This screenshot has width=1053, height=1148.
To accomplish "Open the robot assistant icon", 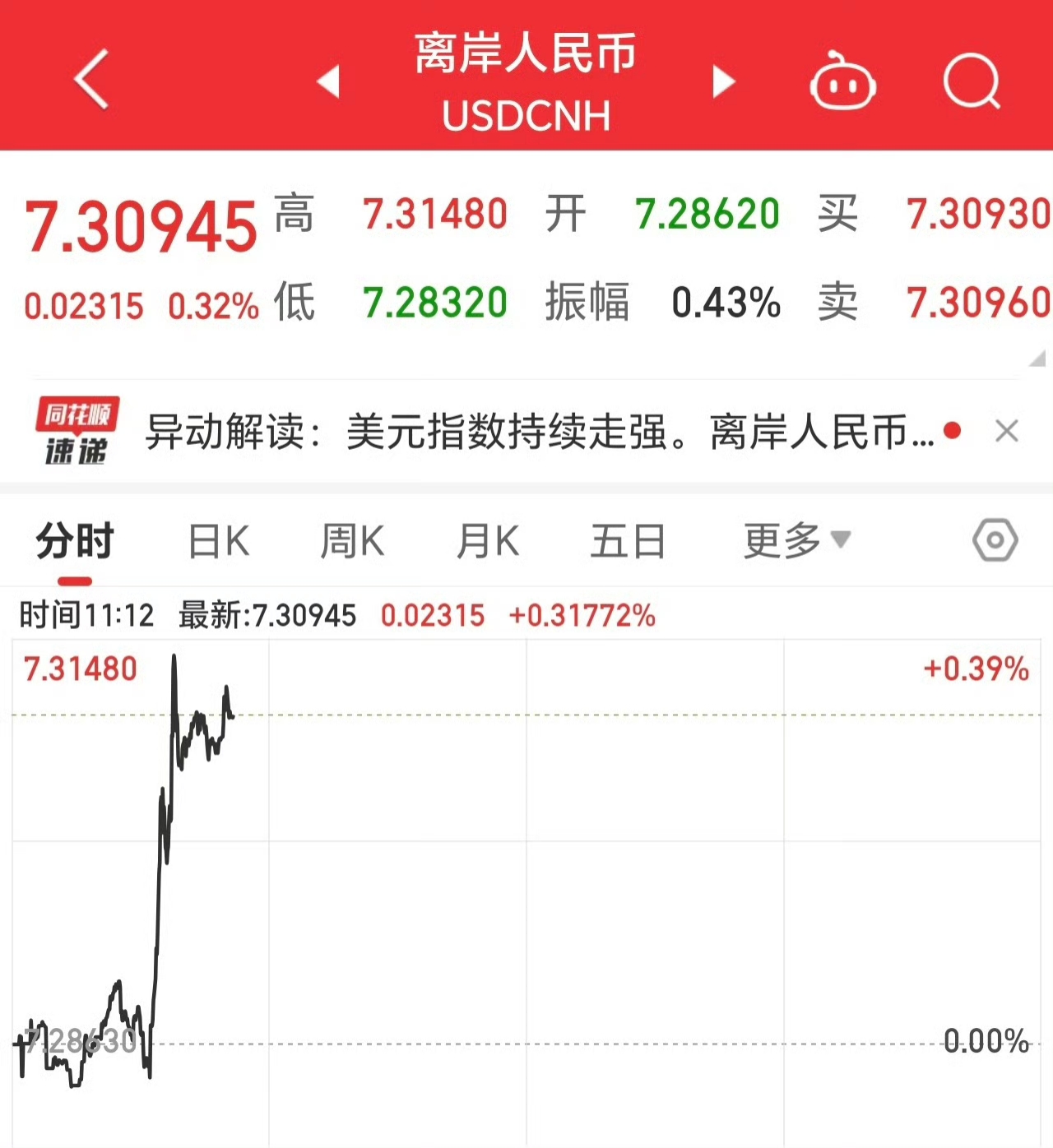I will pyautogui.click(x=842, y=81).
